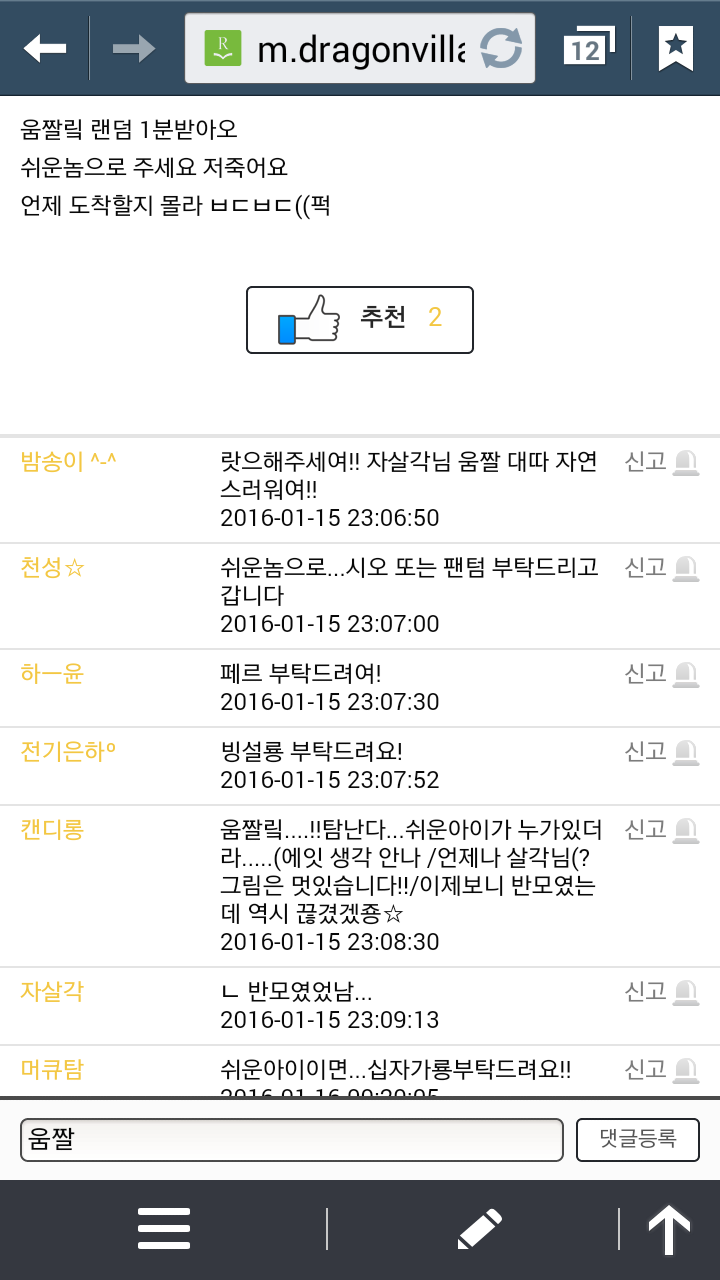Viewport: 720px width, 1280px height.
Task: Open 캔디롱's user profile name
Action: (52, 829)
